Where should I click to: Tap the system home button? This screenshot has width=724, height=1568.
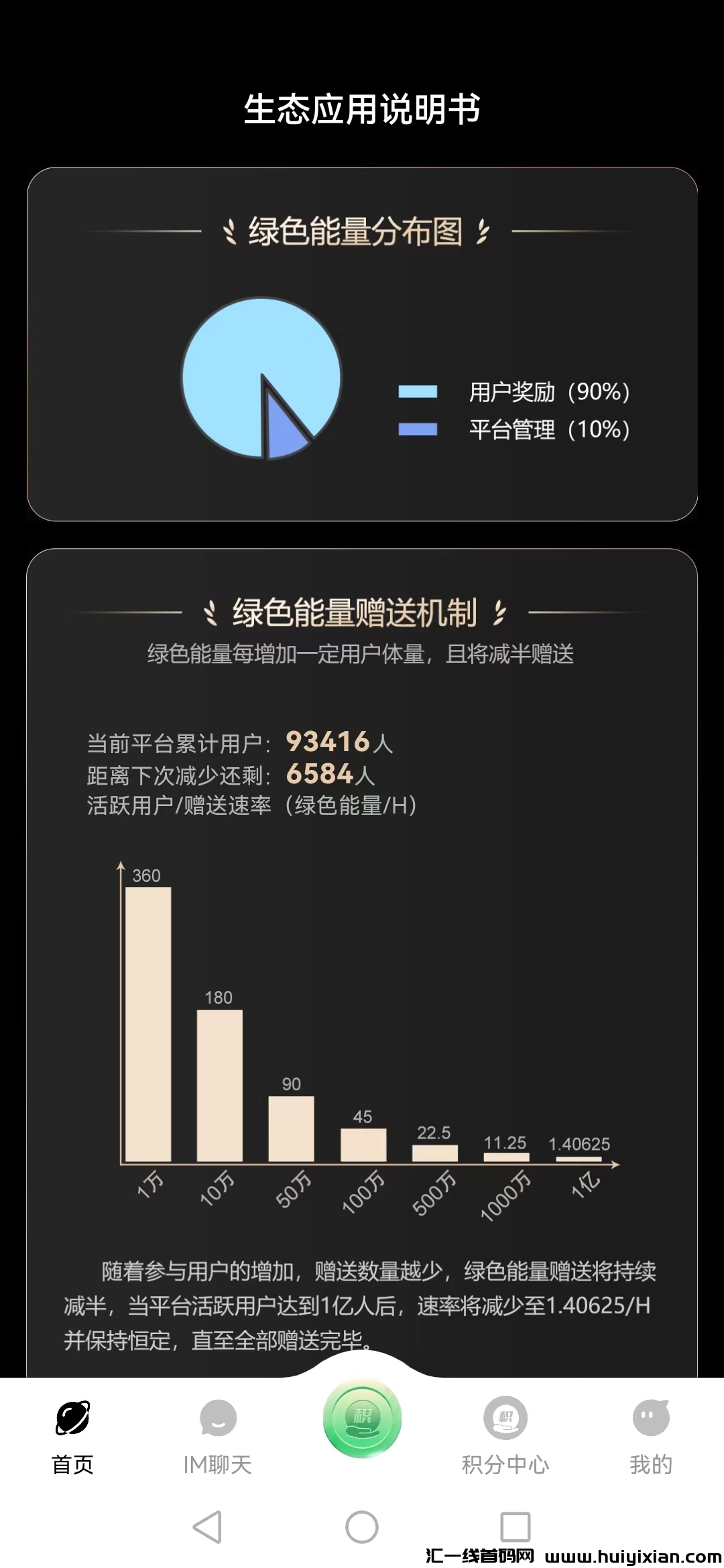pos(362,1527)
